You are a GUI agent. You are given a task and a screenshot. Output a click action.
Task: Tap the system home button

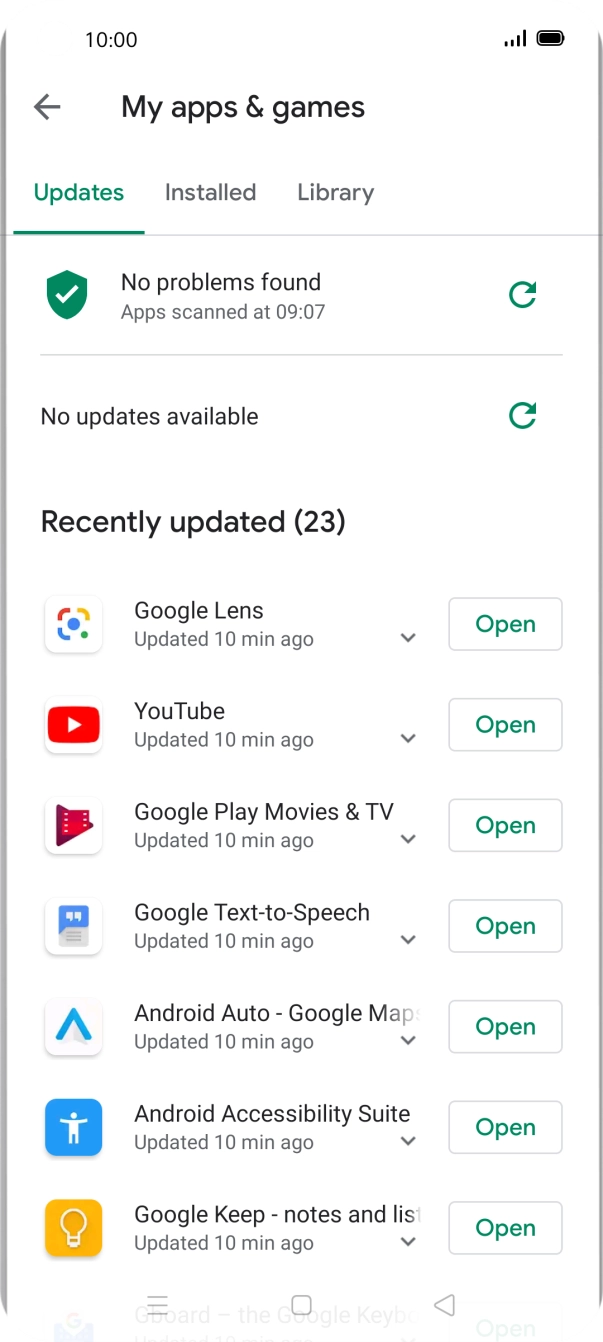(301, 1305)
